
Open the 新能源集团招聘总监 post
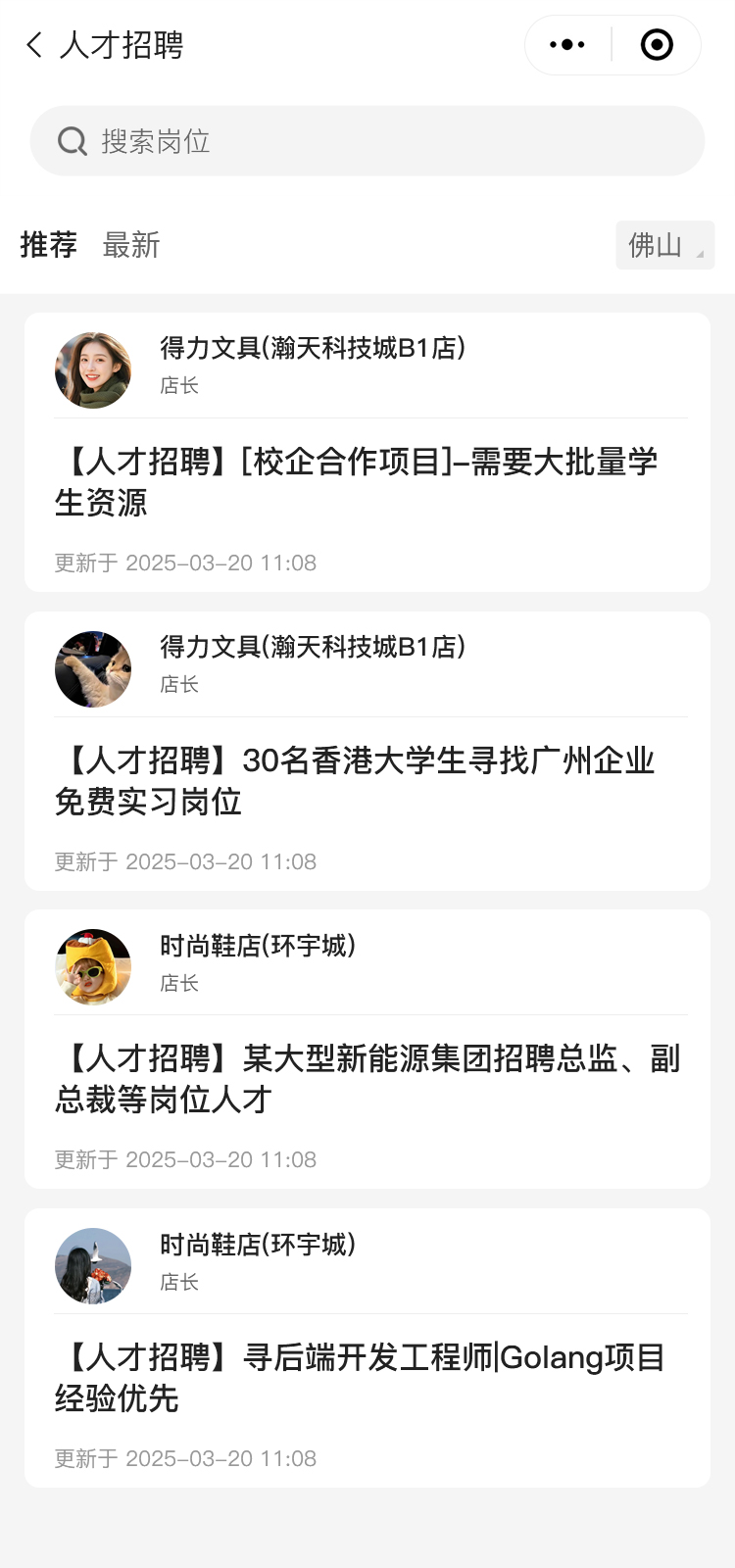pyautogui.click(x=367, y=1079)
